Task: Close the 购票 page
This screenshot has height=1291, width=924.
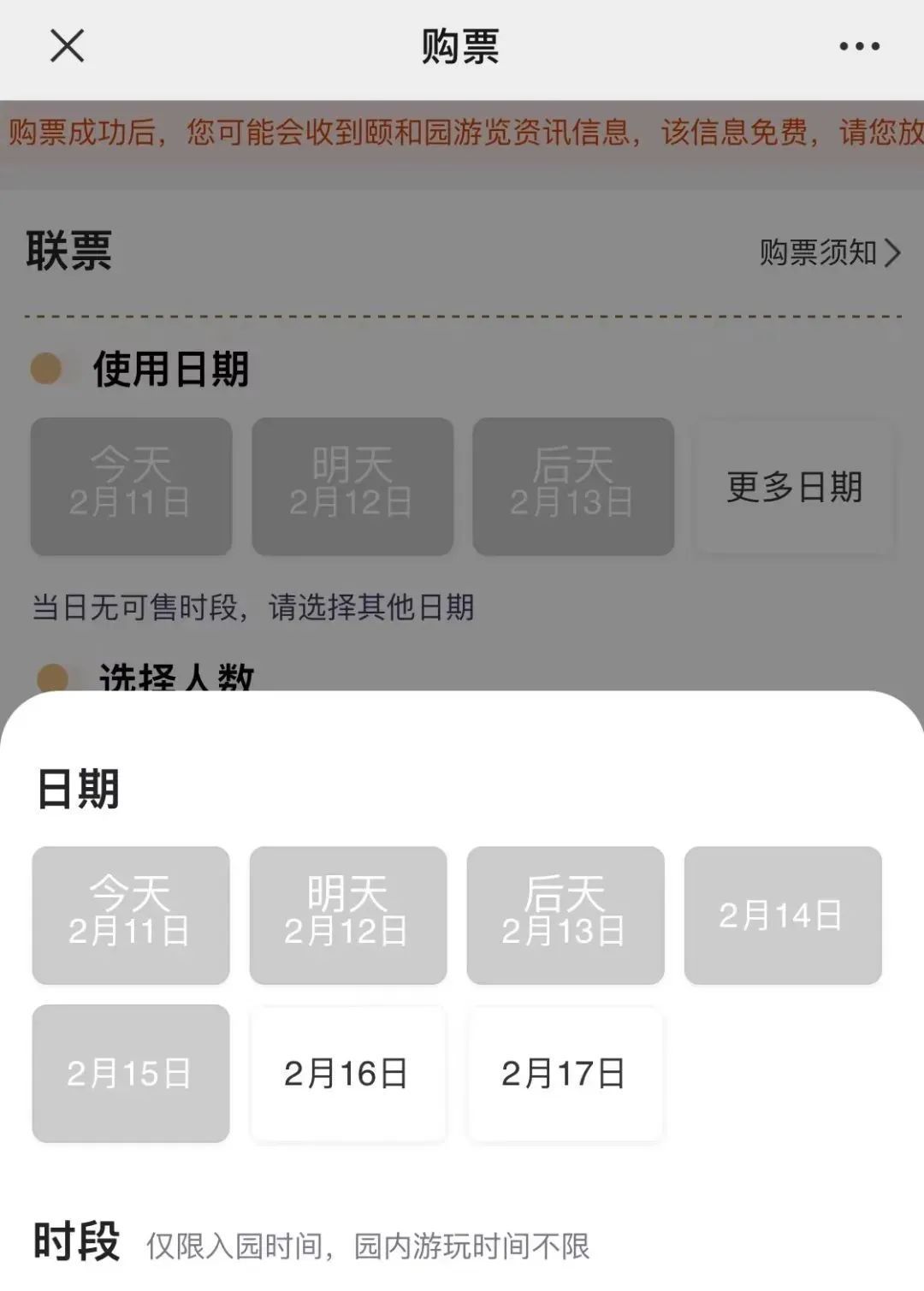Action: pyautogui.click(x=67, y=46)
